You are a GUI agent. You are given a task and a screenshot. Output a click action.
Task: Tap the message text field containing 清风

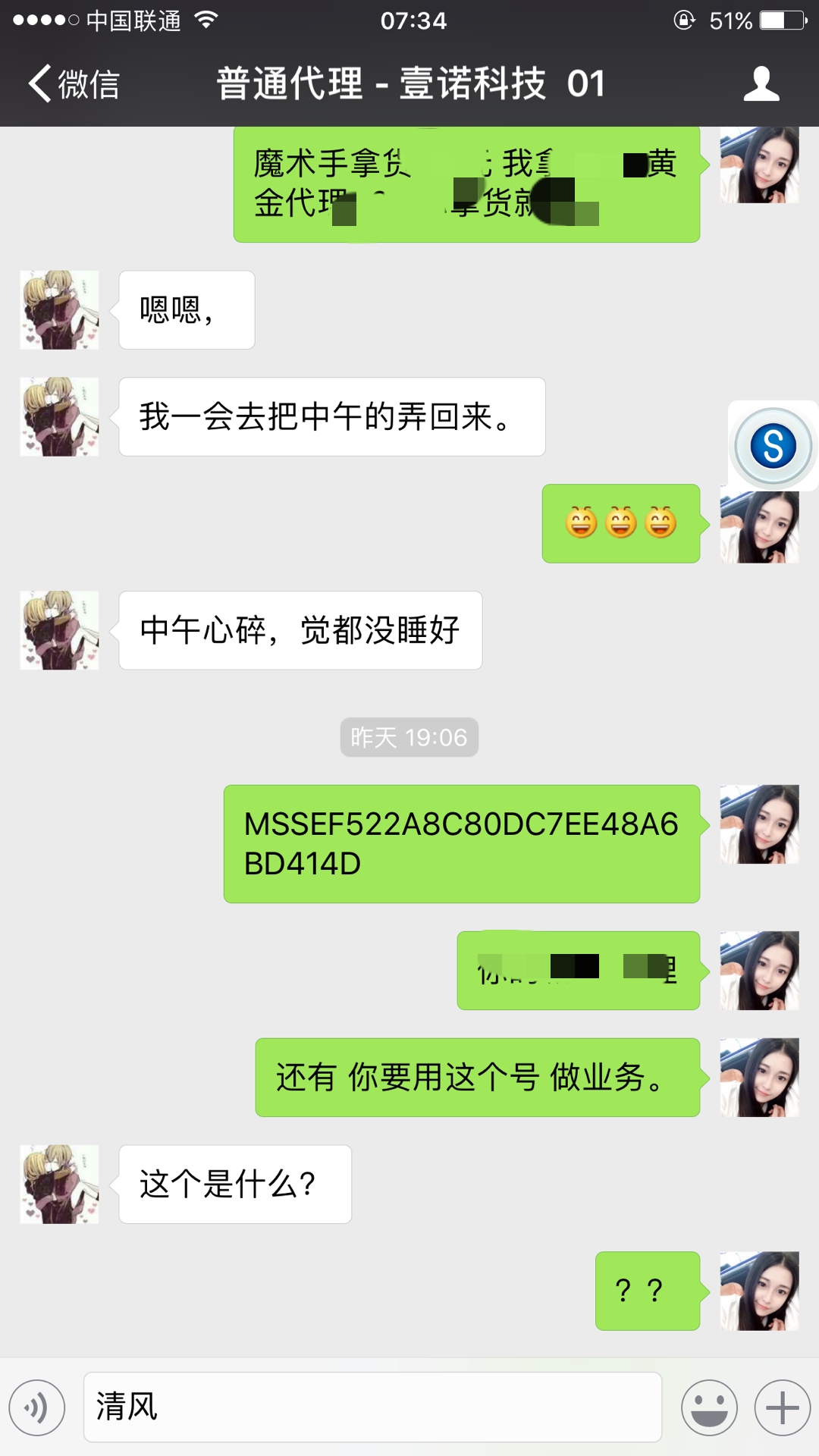click(x=372, y=1407)
